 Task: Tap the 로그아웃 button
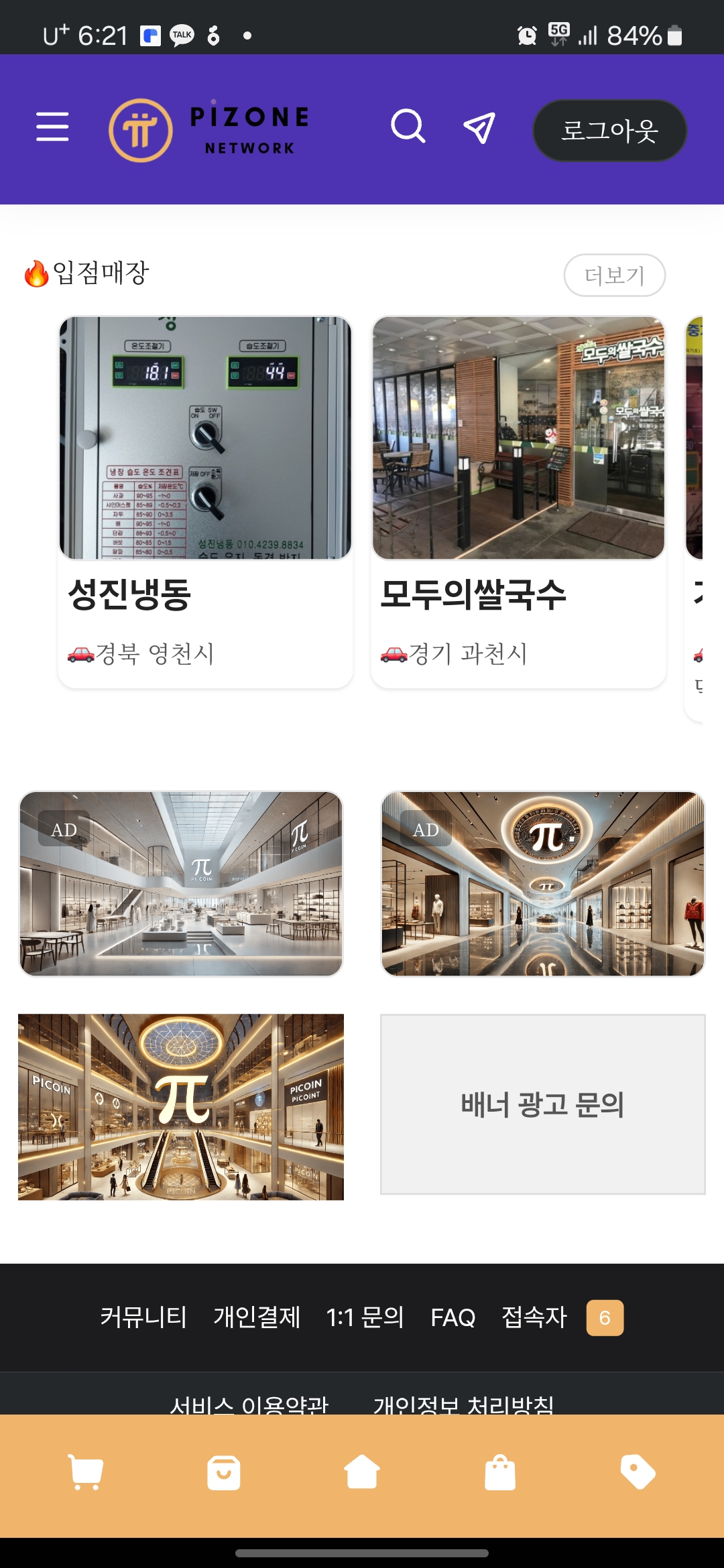609,131
